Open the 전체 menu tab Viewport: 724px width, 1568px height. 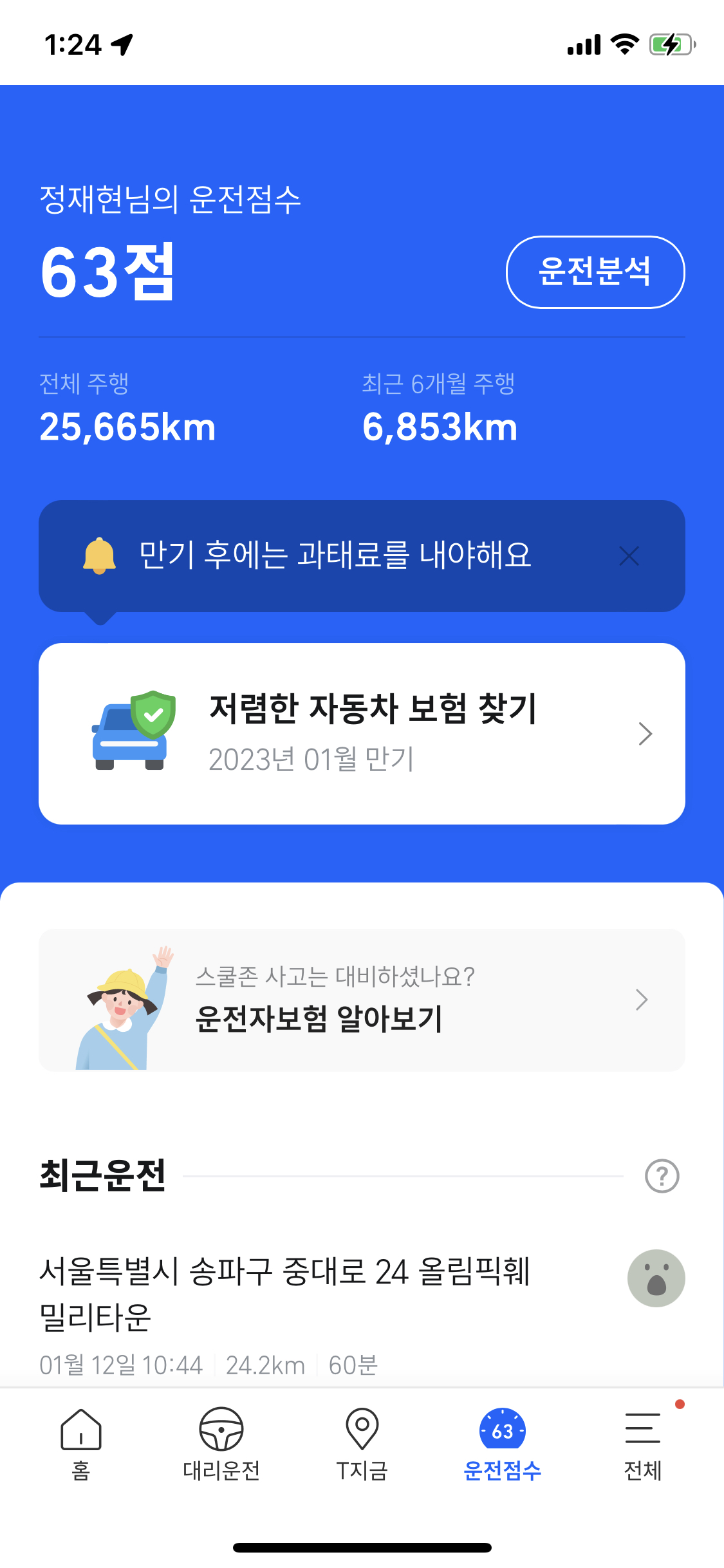(642, 1441)
